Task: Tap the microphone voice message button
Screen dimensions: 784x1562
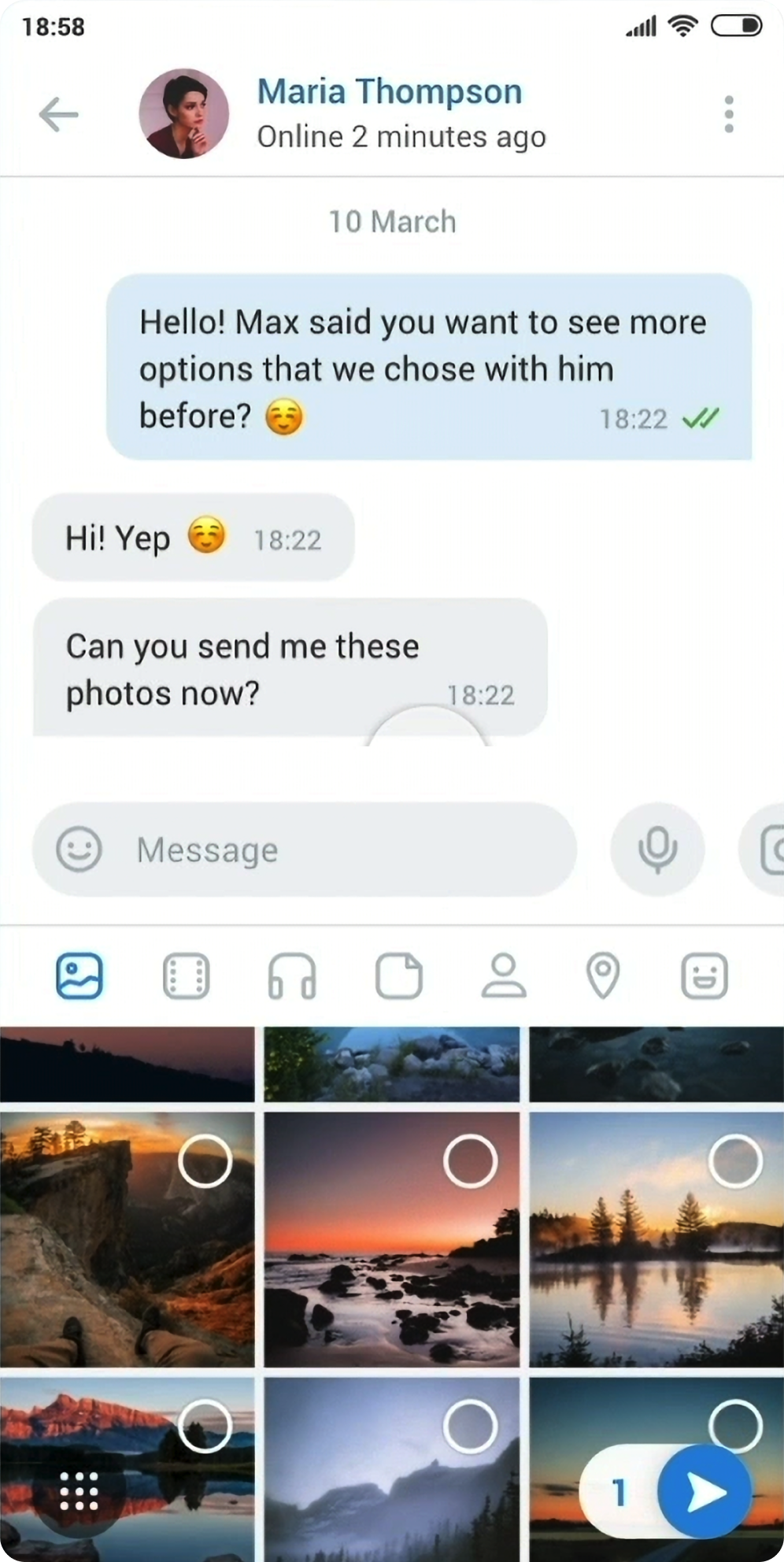Action: (657, 849)
